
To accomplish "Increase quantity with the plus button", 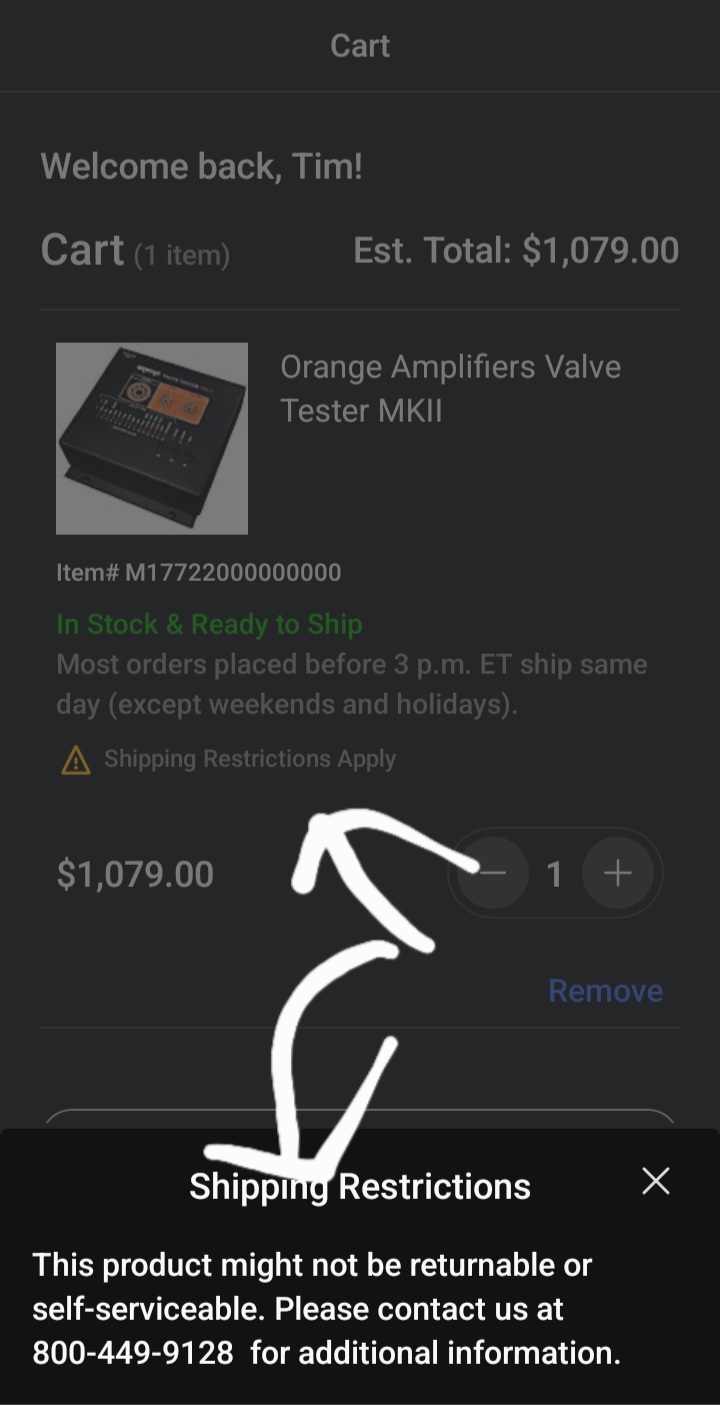I will [618, 873].
